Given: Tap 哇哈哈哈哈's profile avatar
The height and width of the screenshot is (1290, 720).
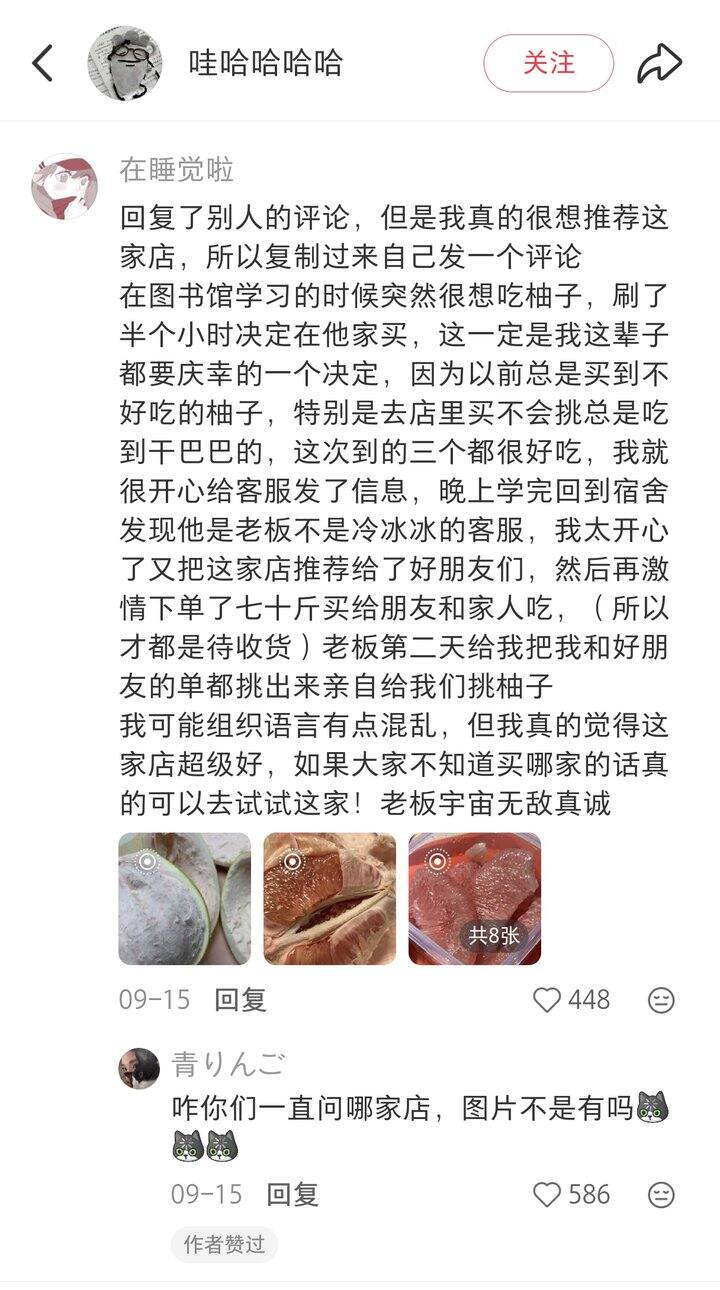Looking at the screenshot, I should click(x=123, y=62).
